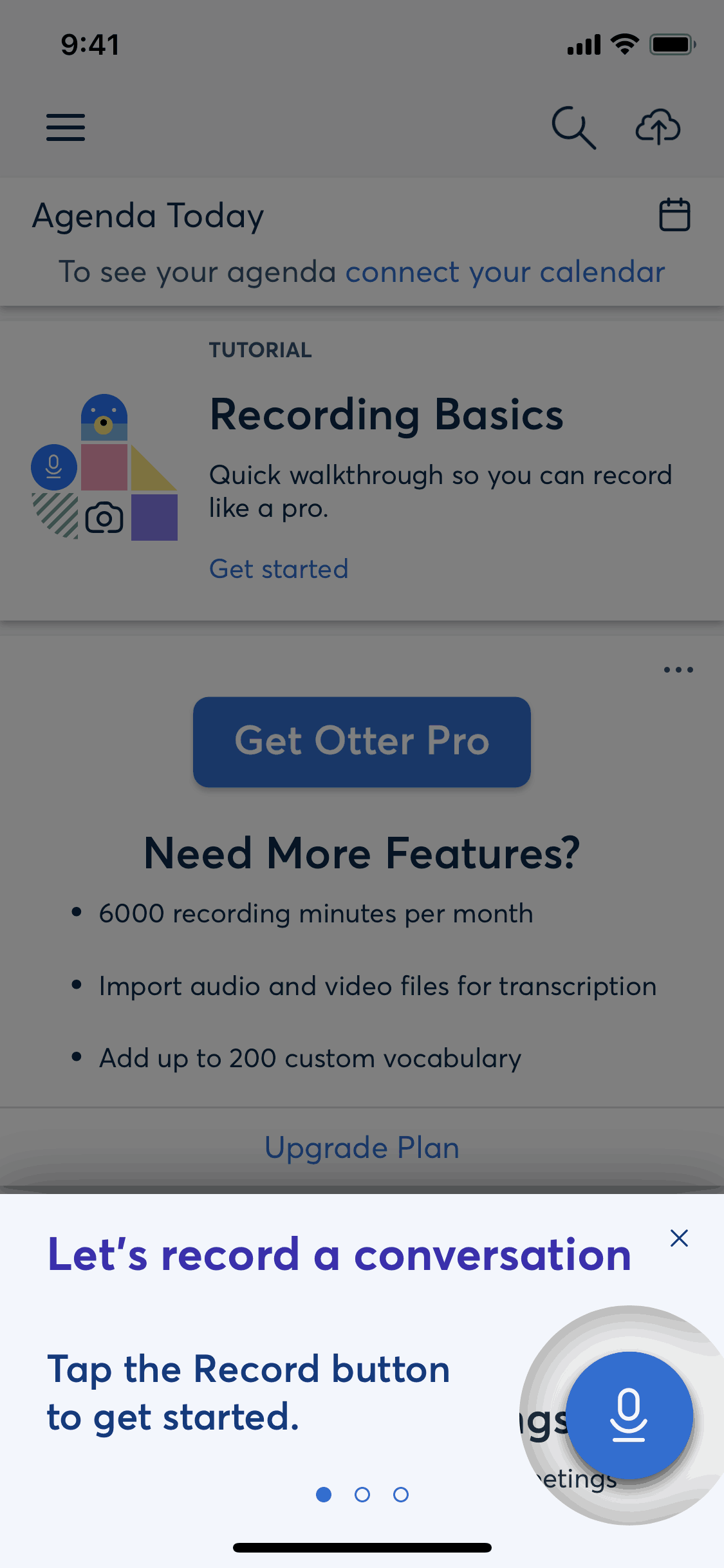Open the calendar icon in Agenda Today
The height and width of the screenshot is (1568, 724).
click(x=674, y=214)
